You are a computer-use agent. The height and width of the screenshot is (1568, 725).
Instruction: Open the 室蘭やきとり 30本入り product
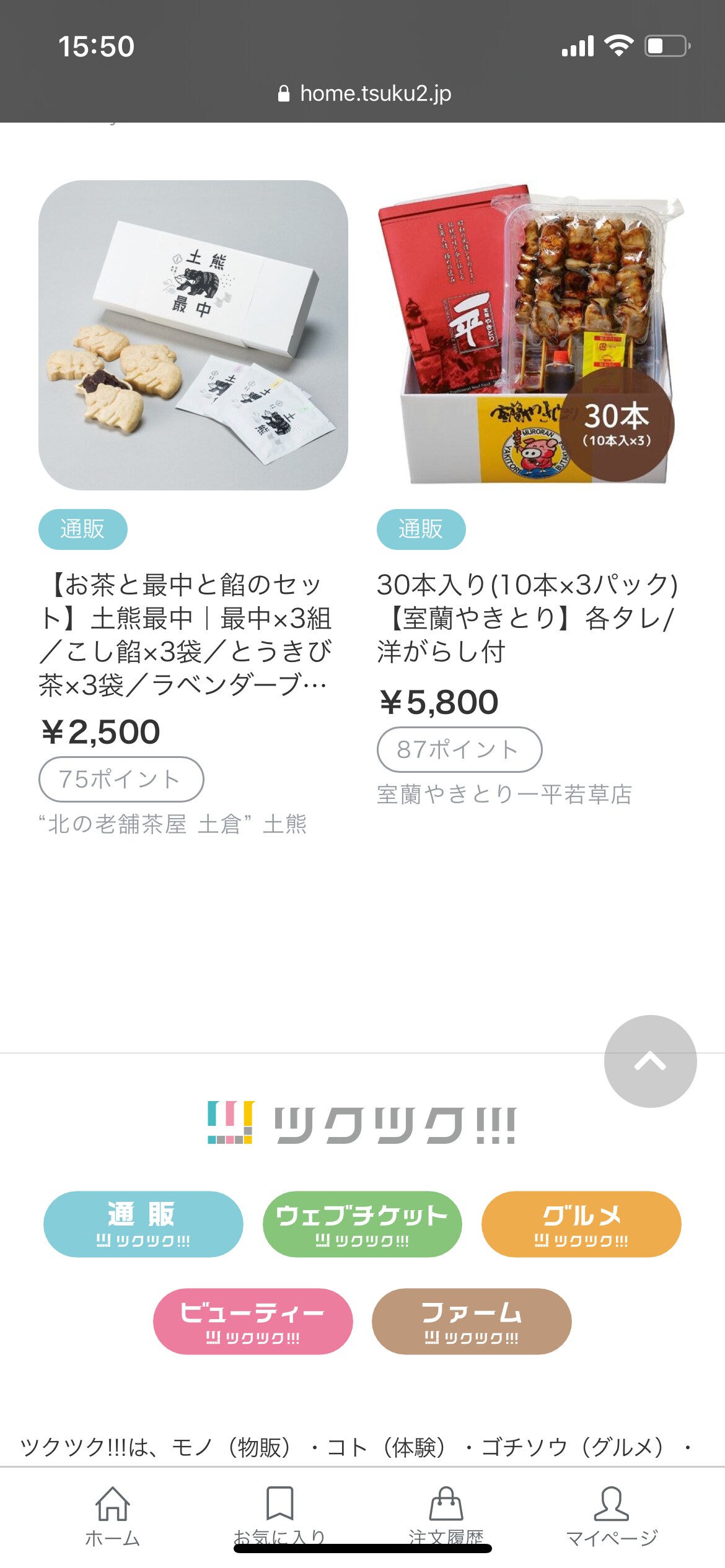(x=531, y=336)
